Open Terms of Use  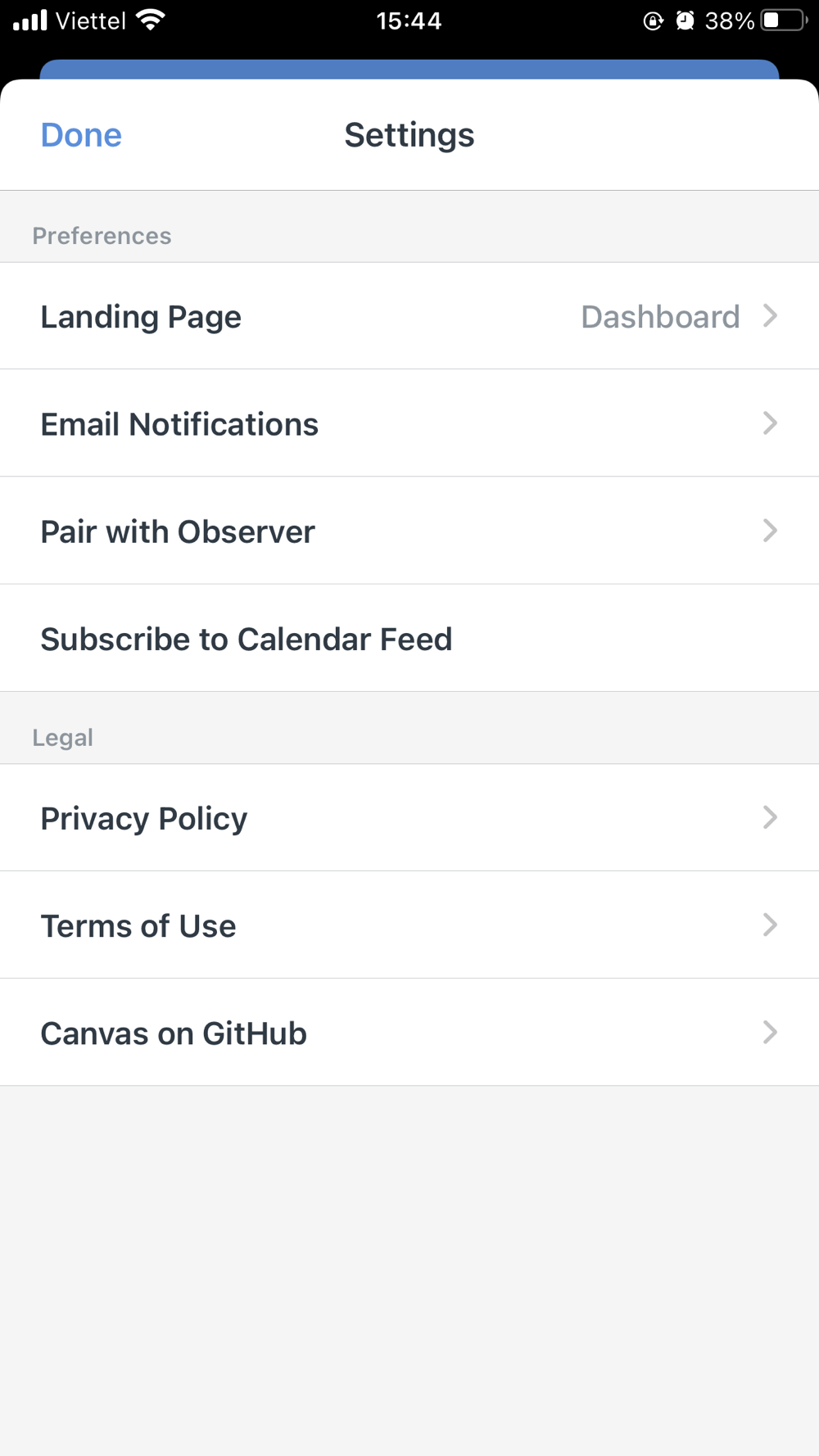[409, 925]
